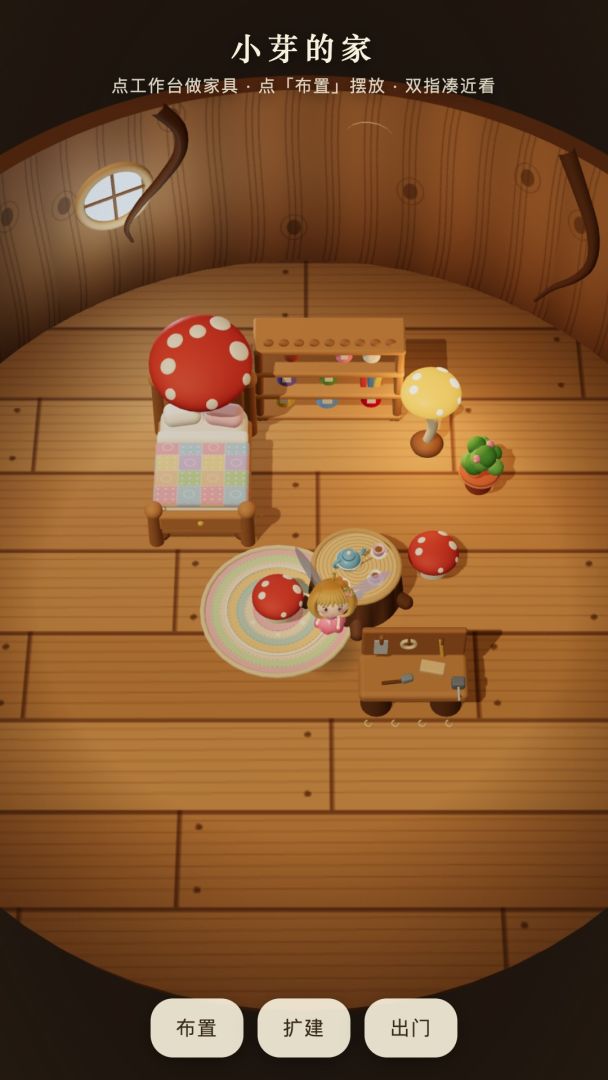Screen dimensions: 608x1080
Task: Open the 扩建 expansion option
Action: [x=304, y=1028]
